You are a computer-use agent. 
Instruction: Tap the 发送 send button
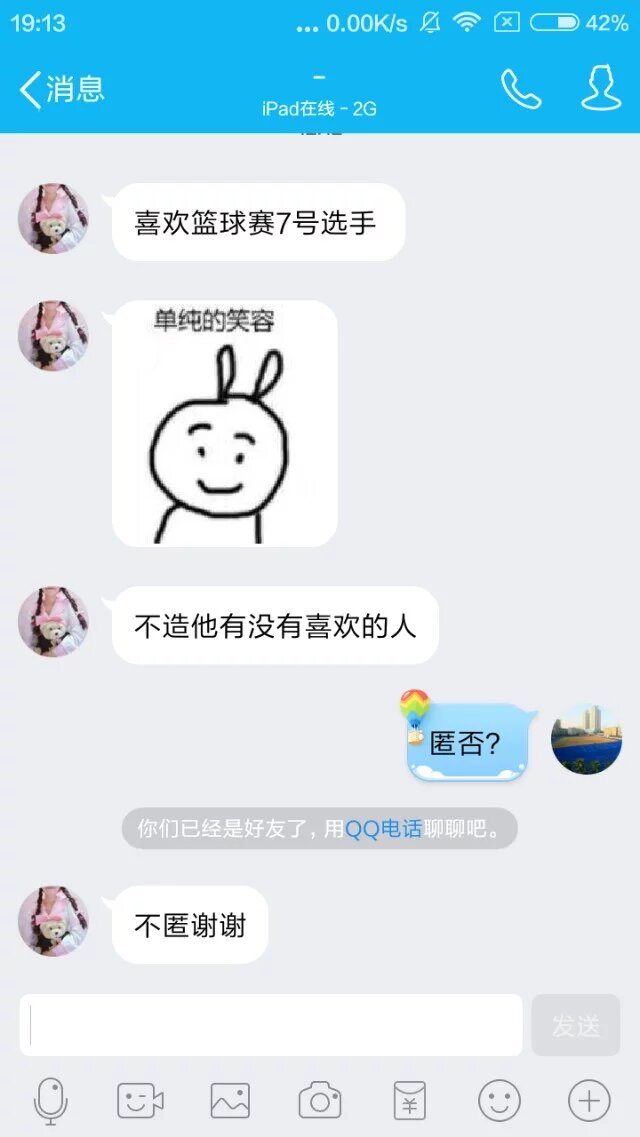(576, 1025)
